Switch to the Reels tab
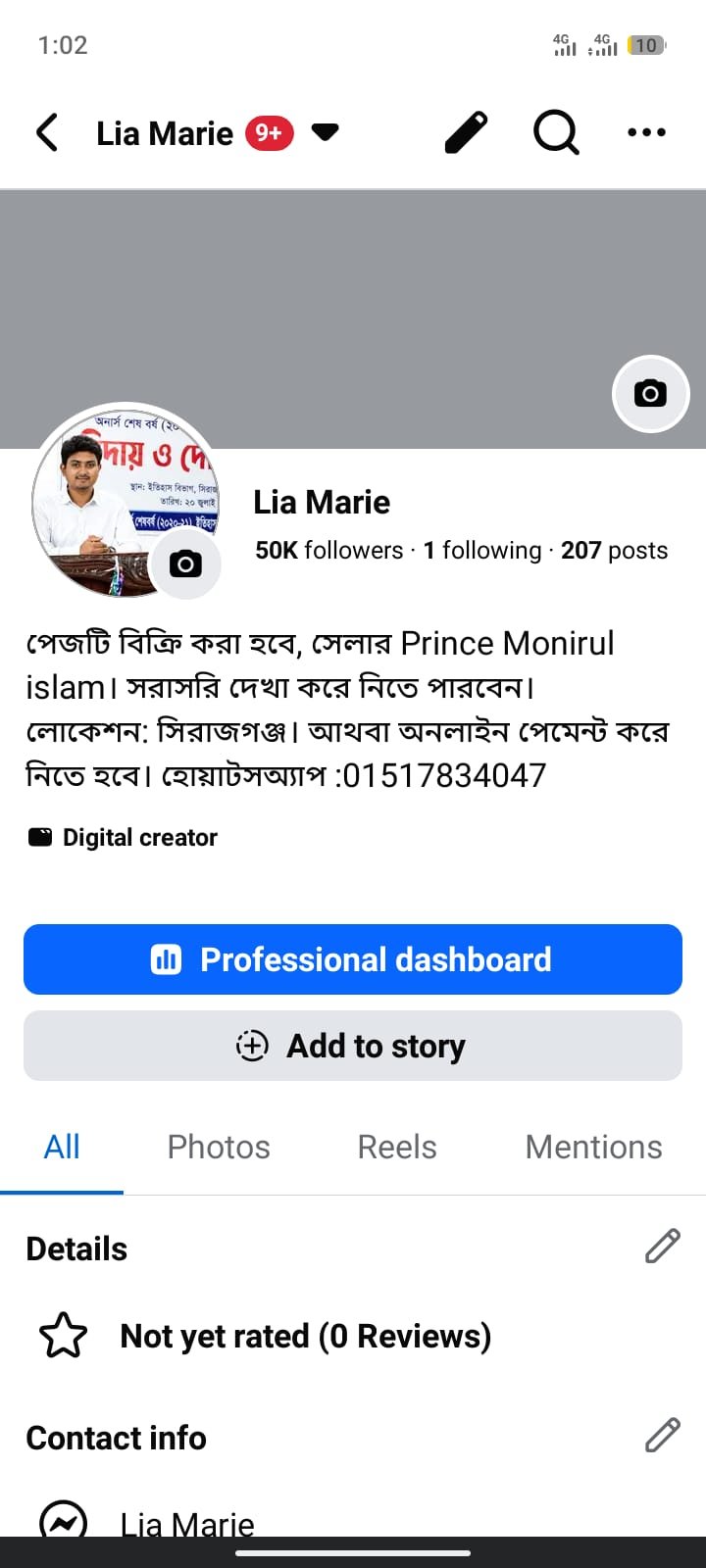Image resolution: width=706 pixels, height=1568 pixels. point(397,1147)
